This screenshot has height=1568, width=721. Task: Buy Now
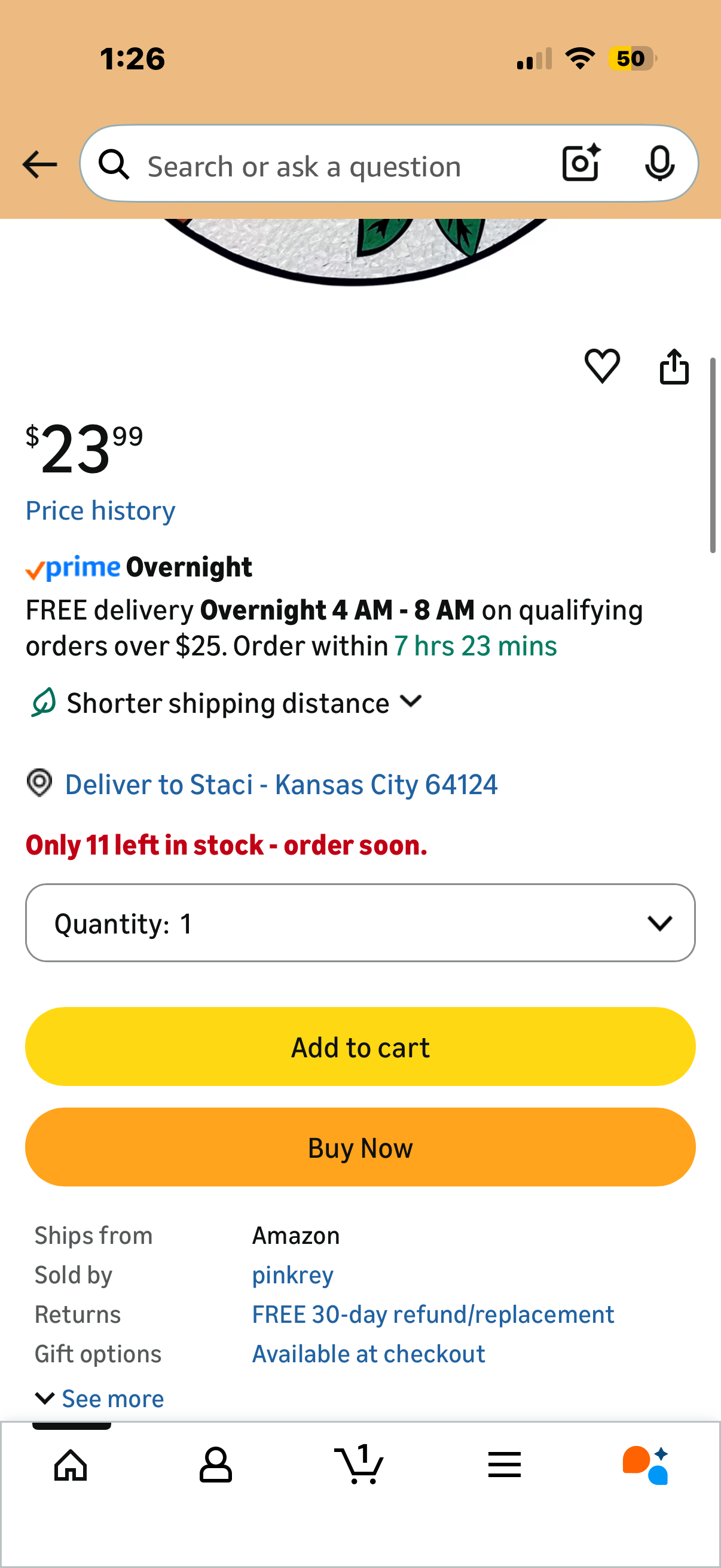(360, 1148)
